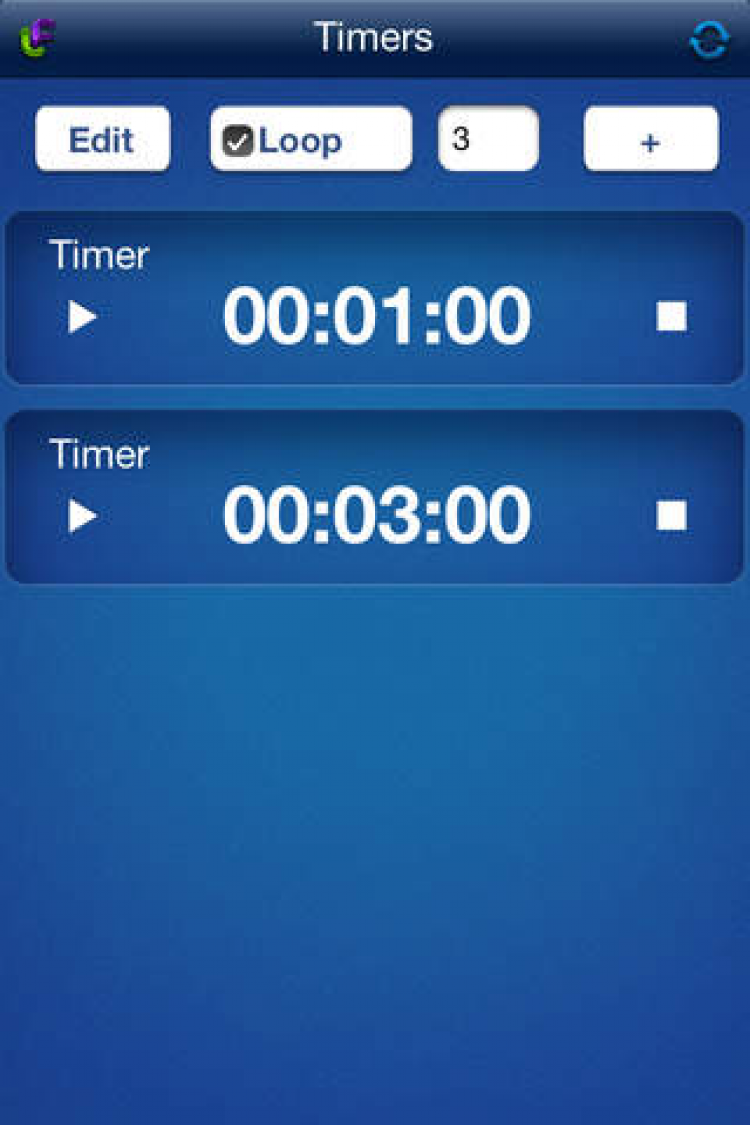750x1125 pixels.
Task: Open the app logo icon at top left
Action: (x=37, y=38)
